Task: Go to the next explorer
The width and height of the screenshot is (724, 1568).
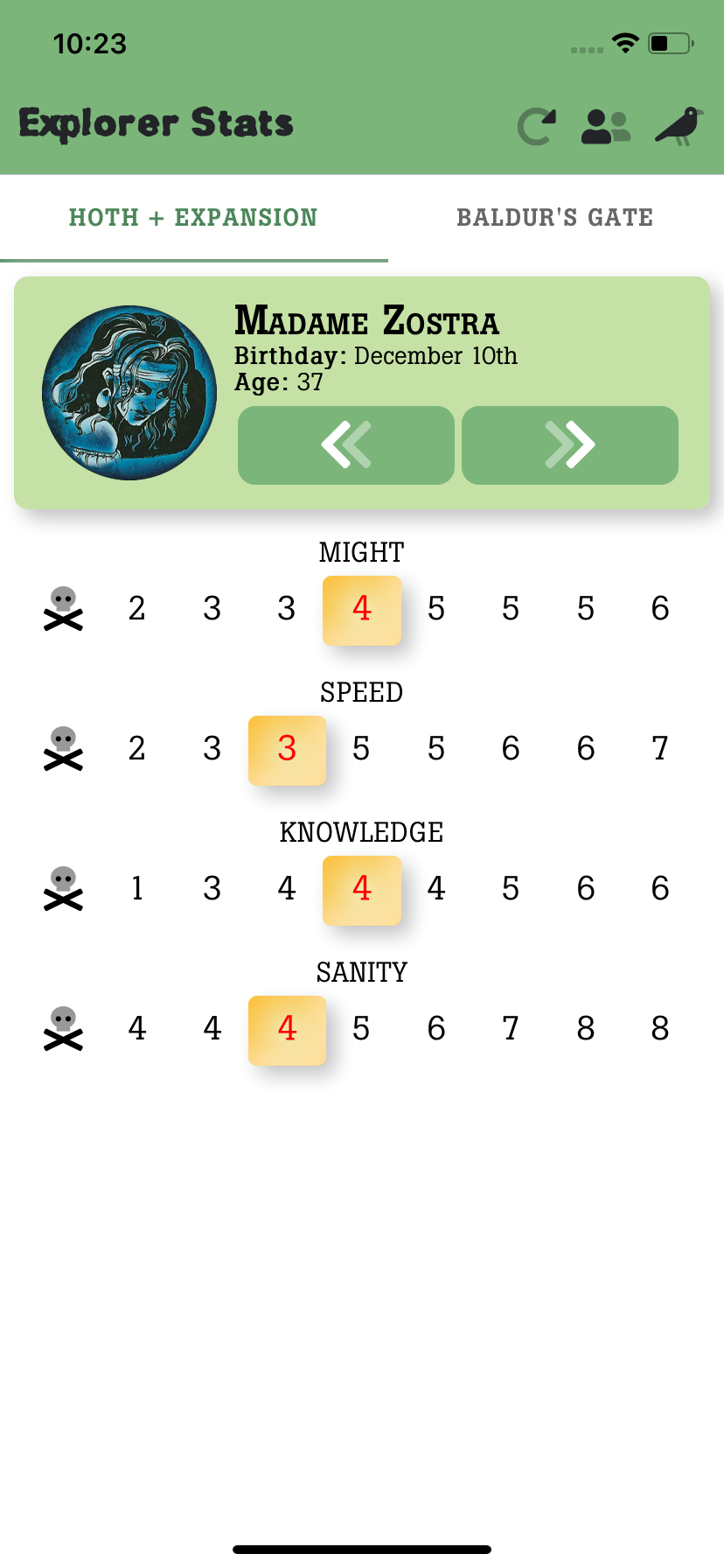Action: coord(570,444)
